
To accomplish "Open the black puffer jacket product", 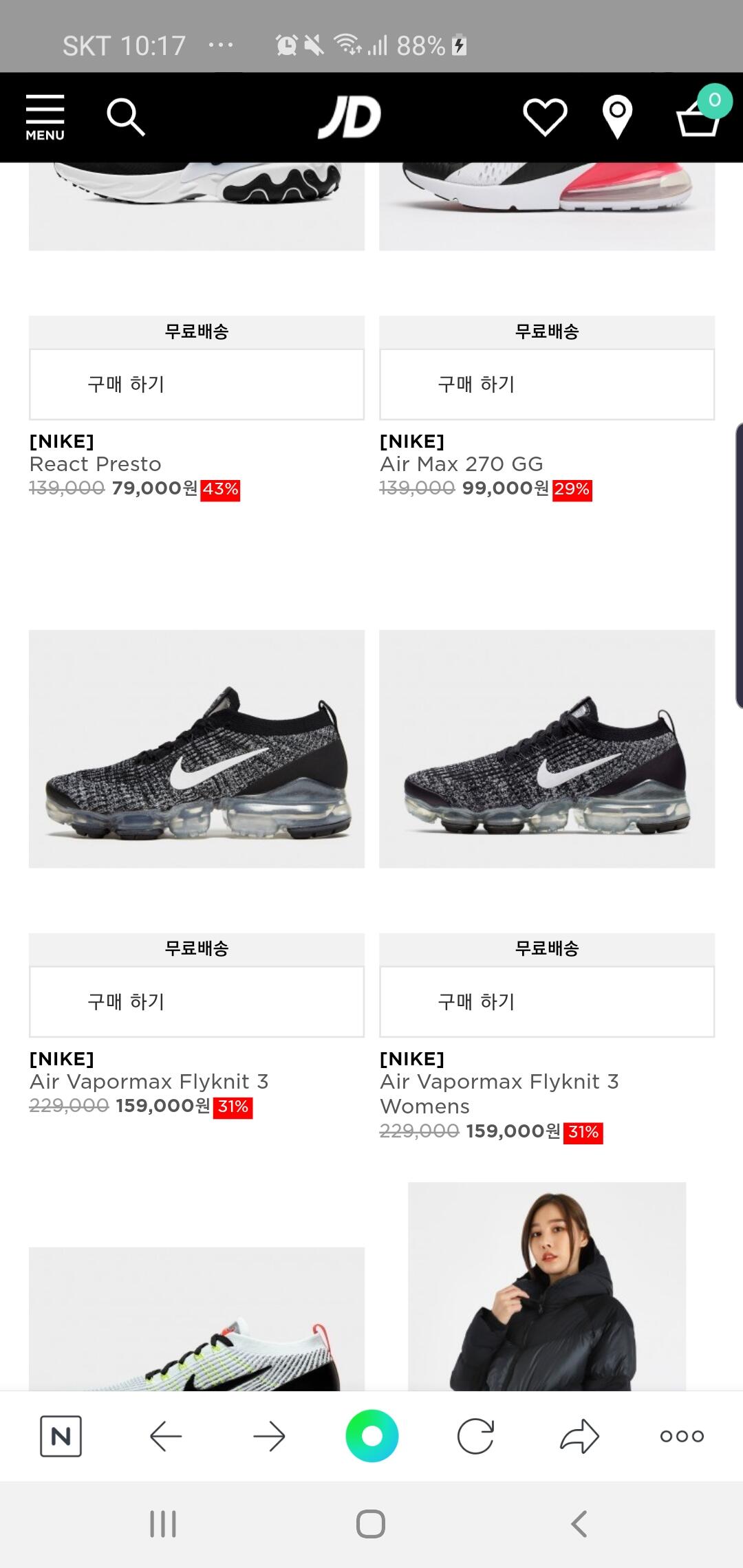I will click(547, 1286).
